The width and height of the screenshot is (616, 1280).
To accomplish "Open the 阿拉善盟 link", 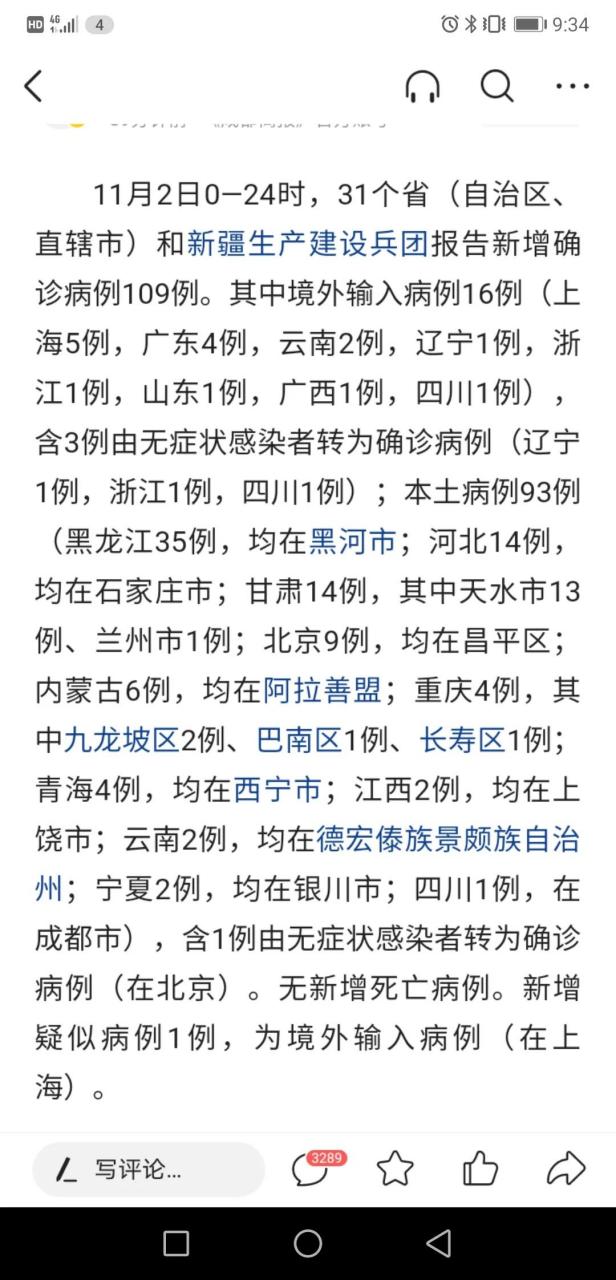I will 322,690.
